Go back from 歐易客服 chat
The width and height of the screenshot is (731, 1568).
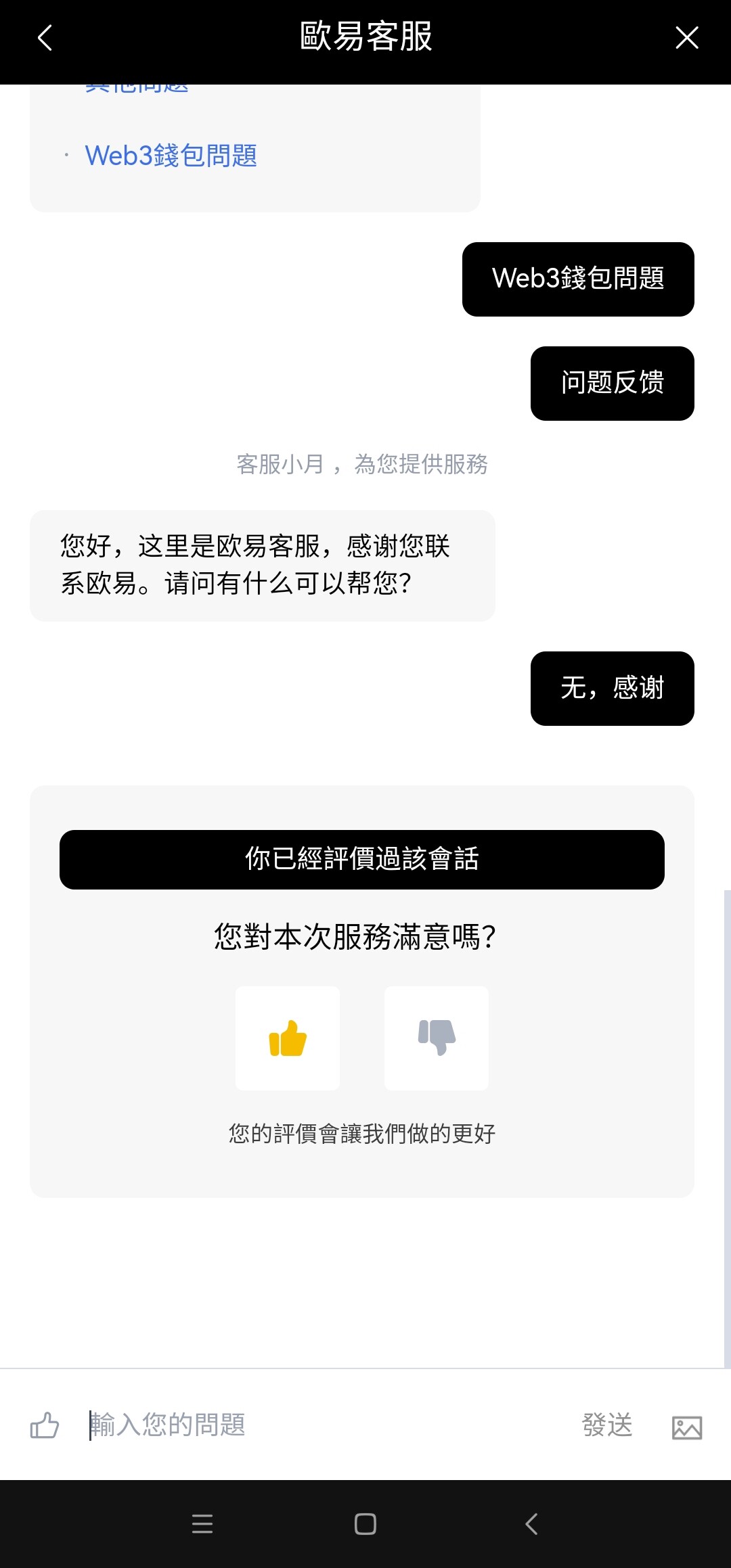point(45,38)
